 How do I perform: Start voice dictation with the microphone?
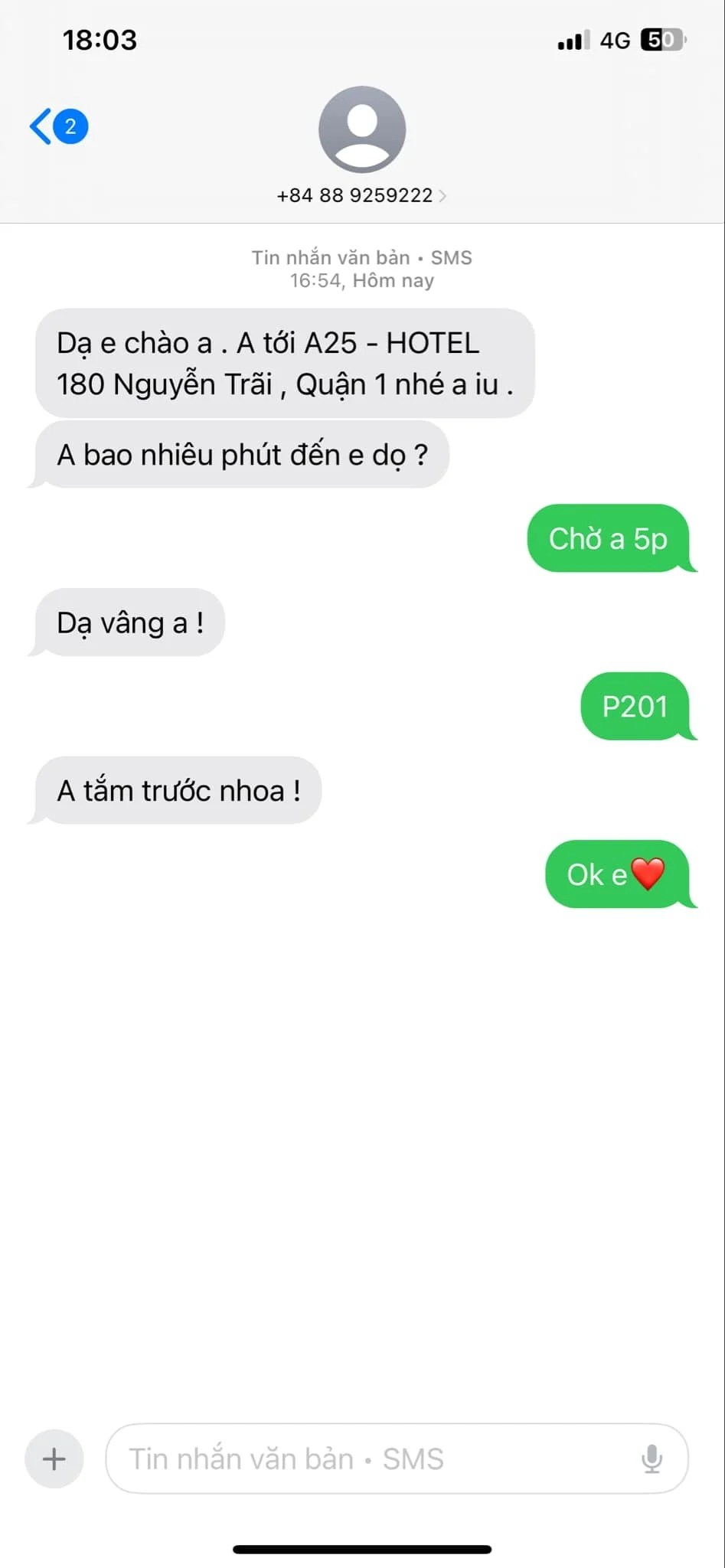point(652,1459)
